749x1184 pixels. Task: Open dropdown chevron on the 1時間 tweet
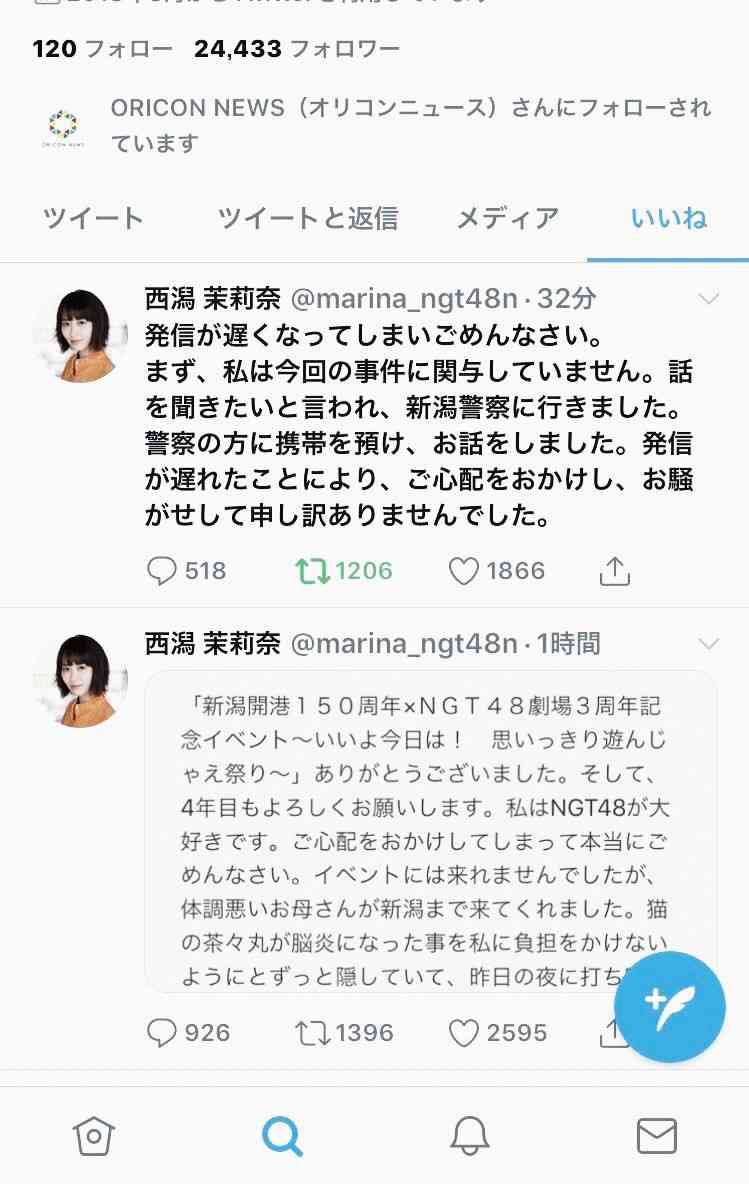(708, 643)
